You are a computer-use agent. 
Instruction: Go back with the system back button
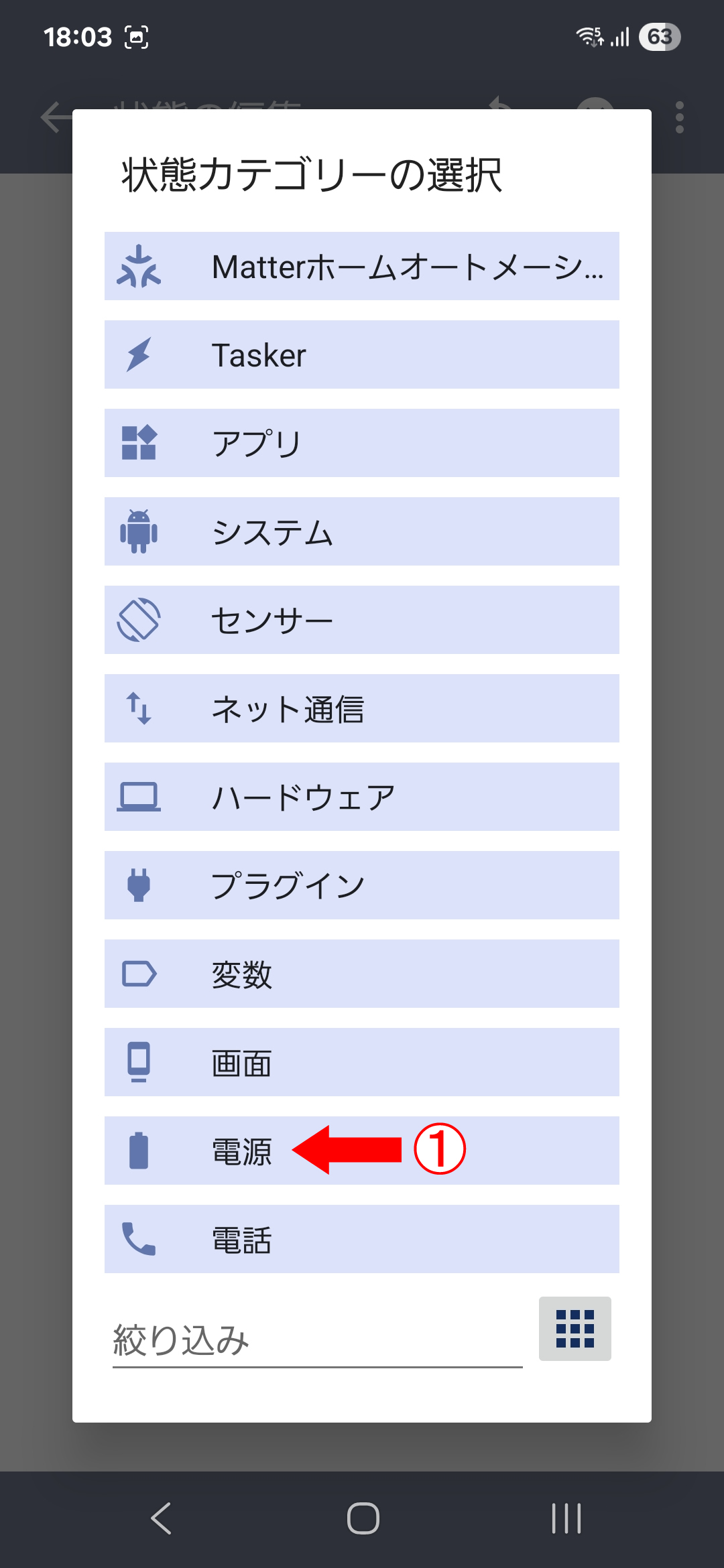click(161, 1518)
